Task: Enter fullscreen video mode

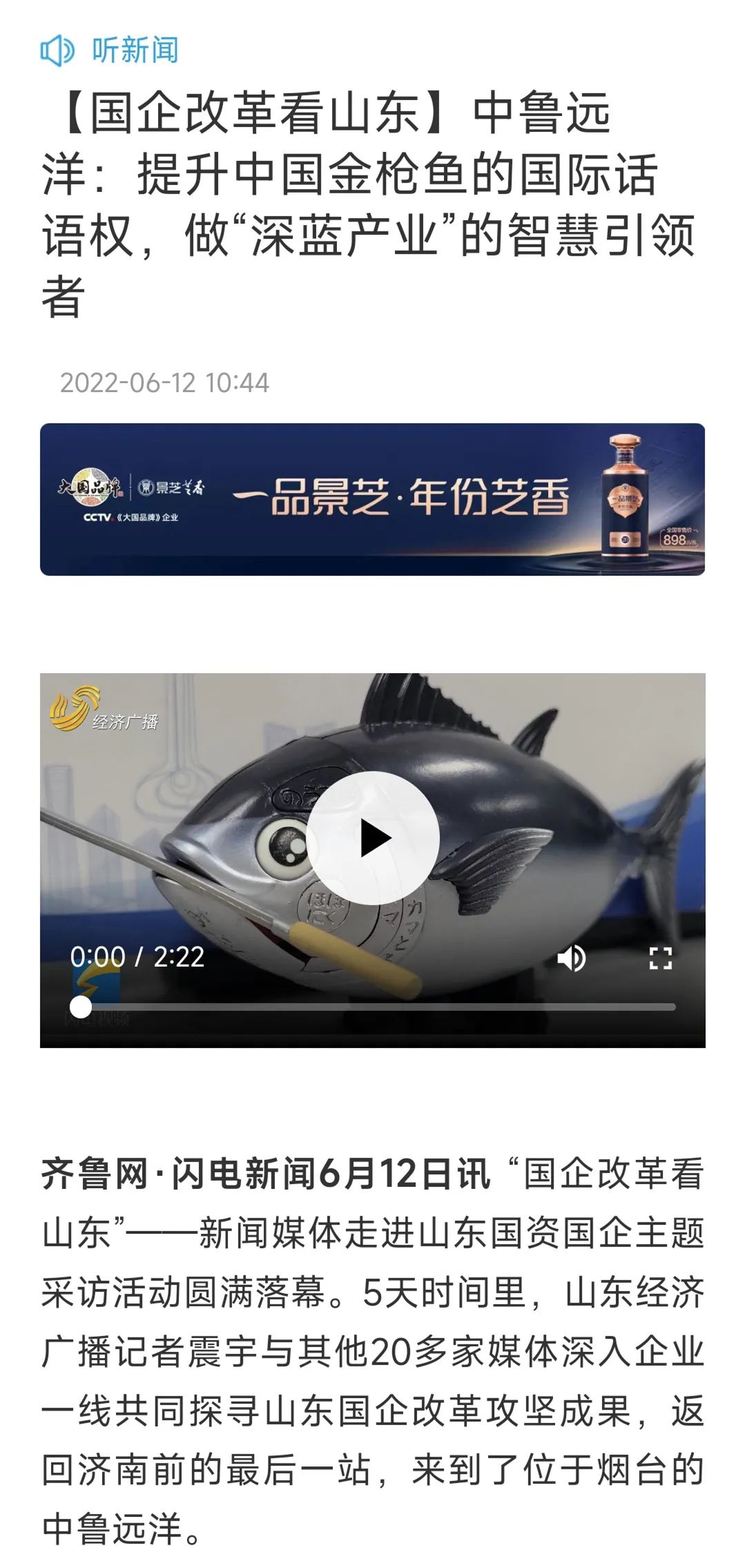Action: click(660, 958)
